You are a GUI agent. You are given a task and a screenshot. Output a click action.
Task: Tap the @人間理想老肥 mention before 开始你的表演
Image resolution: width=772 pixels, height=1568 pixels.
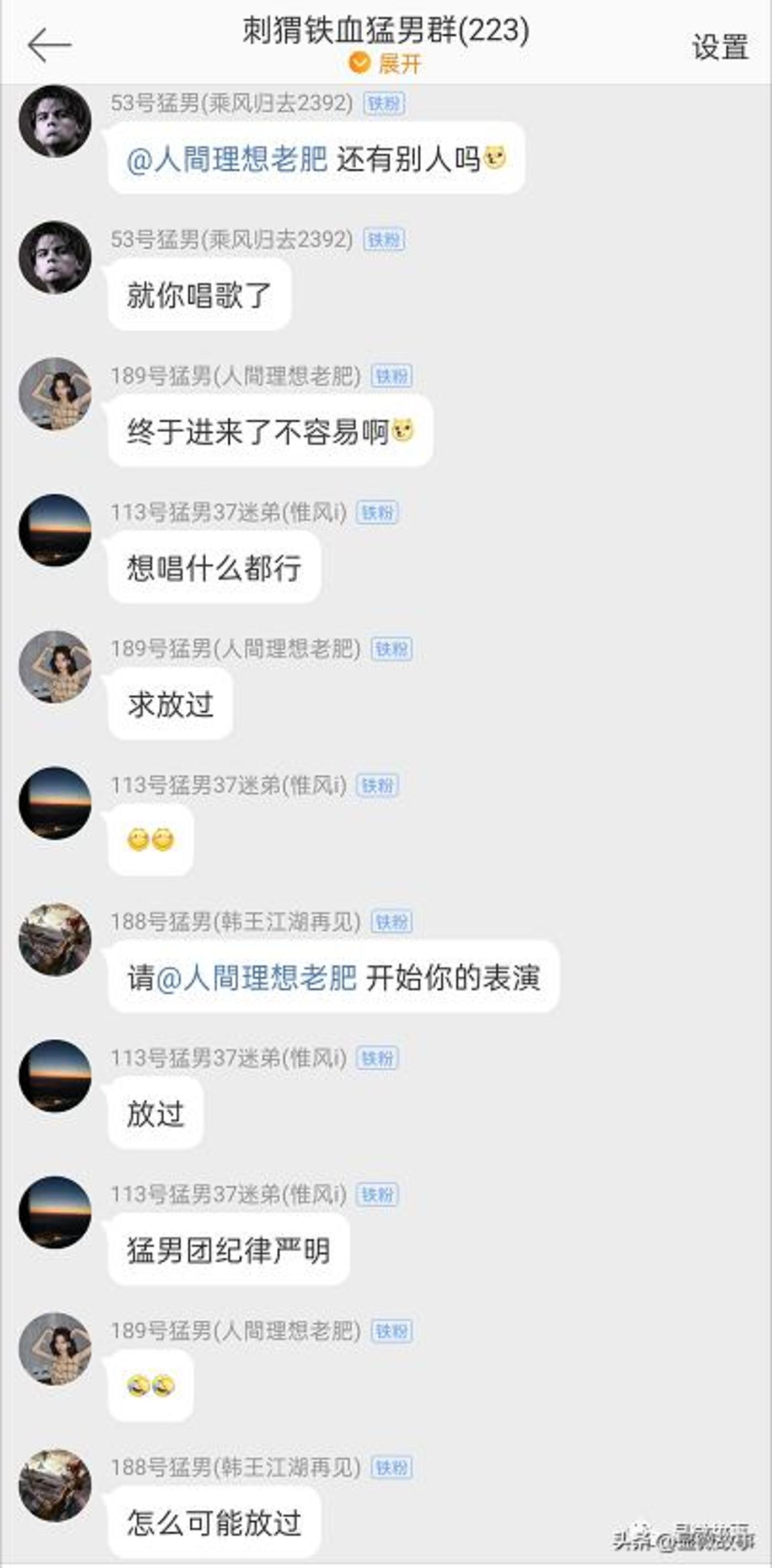pos(256,978)
